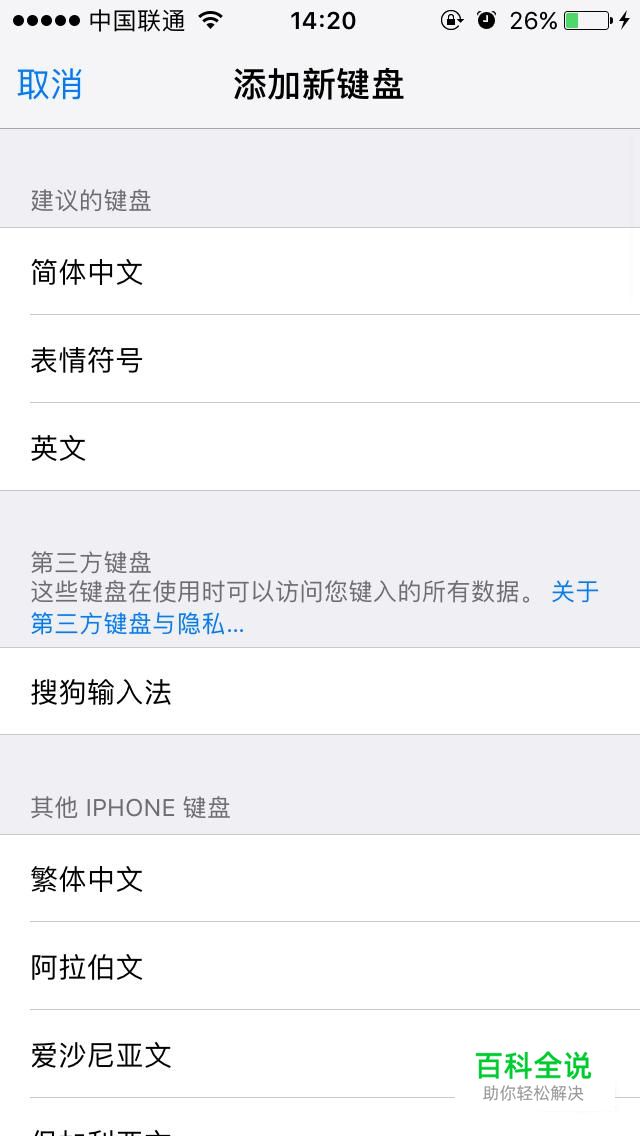Open the 关于第三方键盘与隐私 link
Screen dimensions: 640x1136
pyautogui.click(x=137, y=623)
